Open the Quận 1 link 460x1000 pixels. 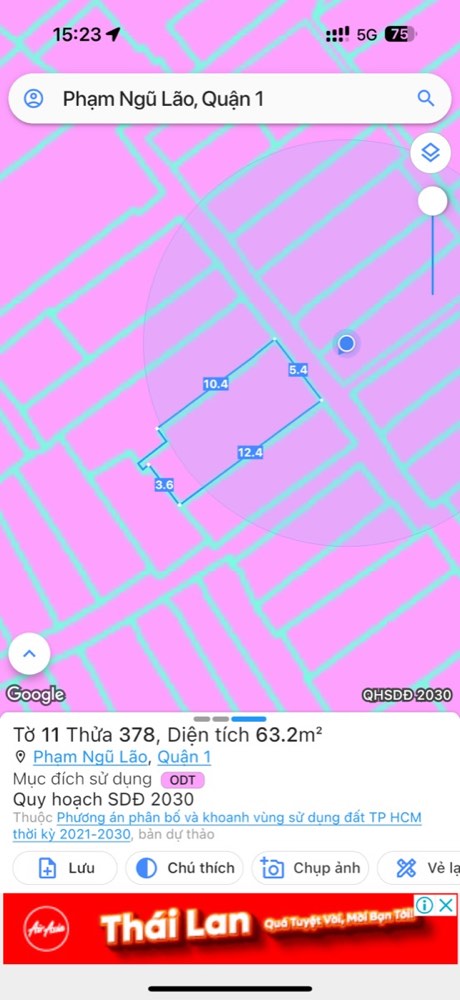(x=184, y=757)
